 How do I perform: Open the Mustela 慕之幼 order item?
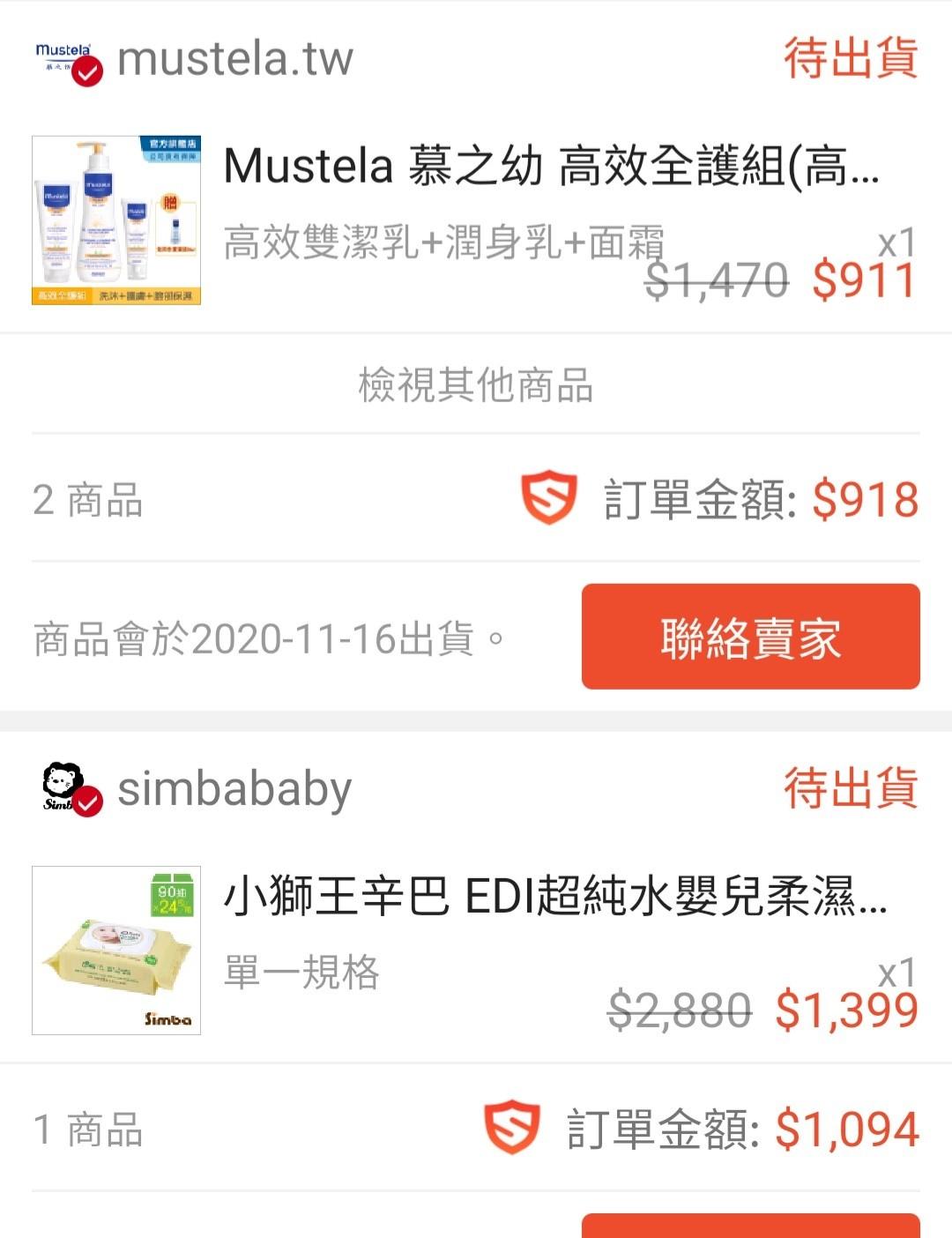[551, 167]
